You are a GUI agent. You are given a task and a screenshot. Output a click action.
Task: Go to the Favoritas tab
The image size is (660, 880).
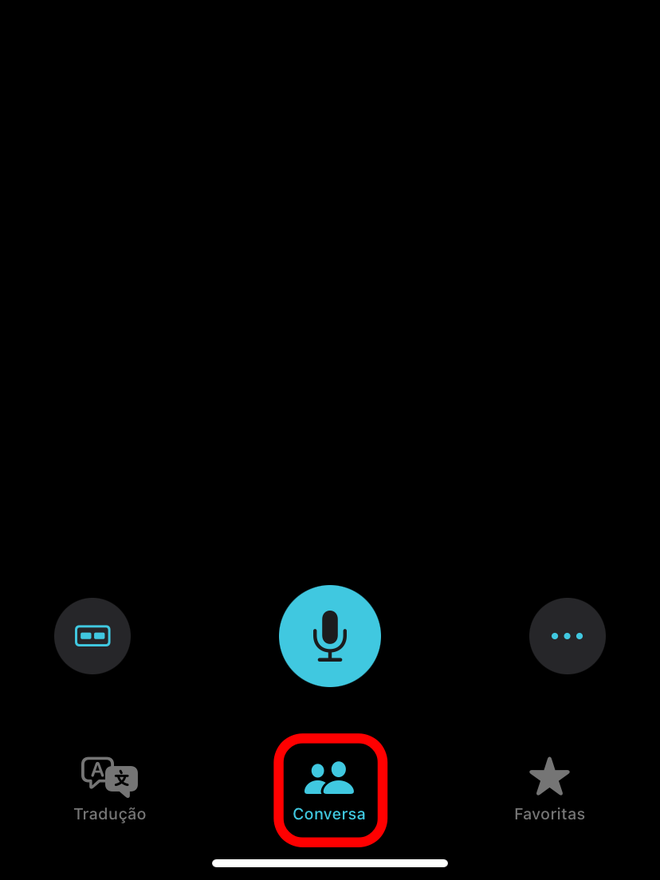(x=549, y=790)
